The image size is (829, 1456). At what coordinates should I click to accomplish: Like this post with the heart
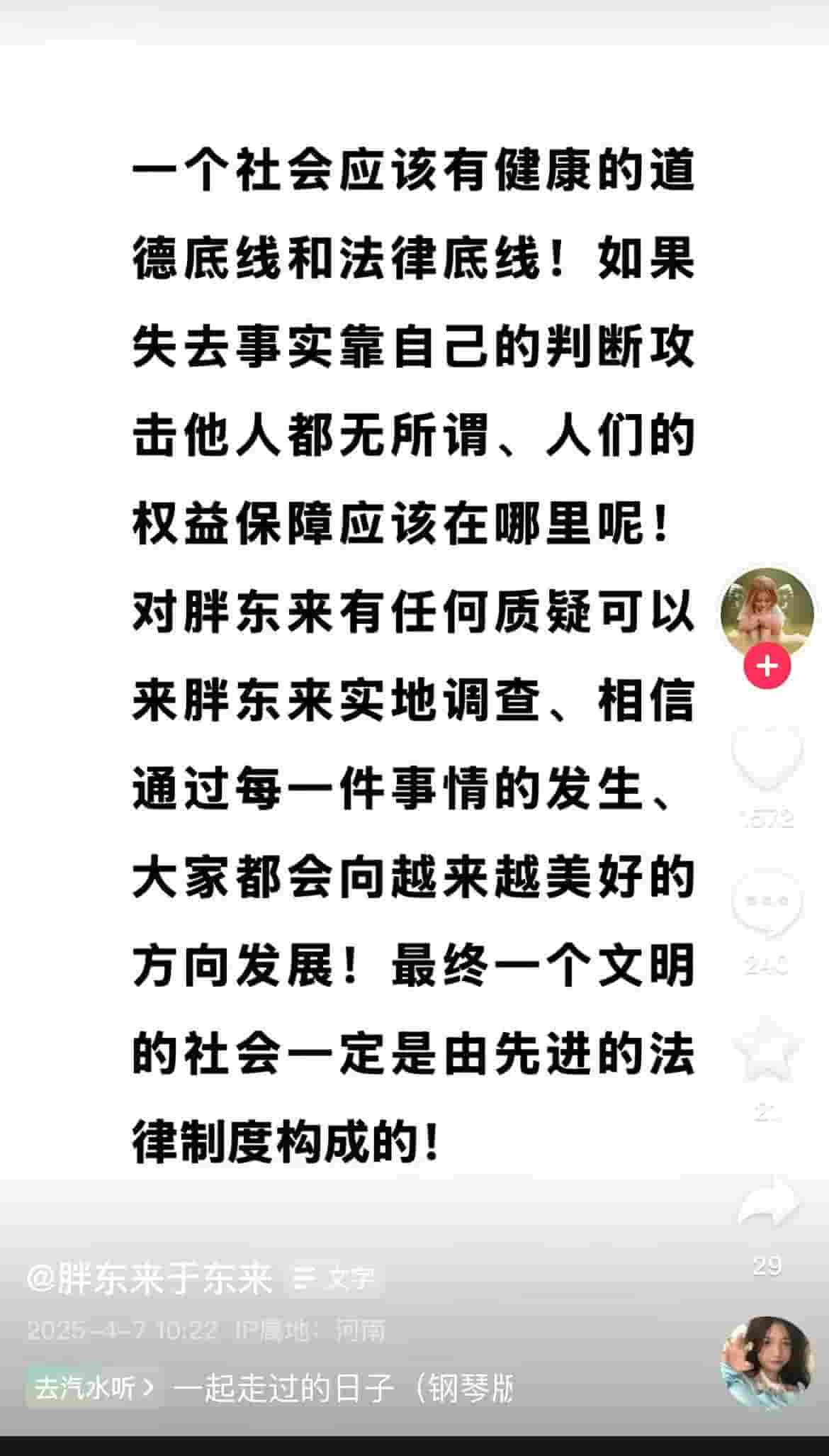(767, 757)
